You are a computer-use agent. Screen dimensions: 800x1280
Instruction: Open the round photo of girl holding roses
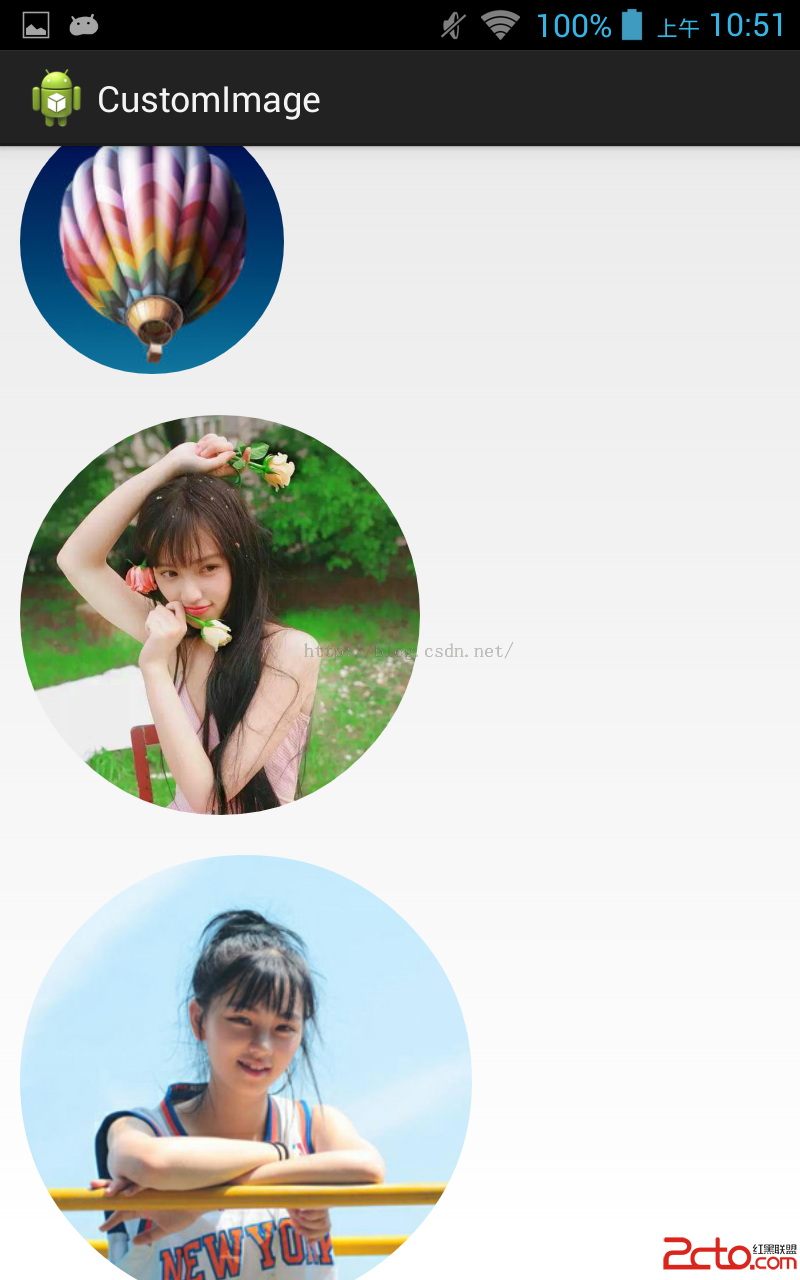[220, 614]
